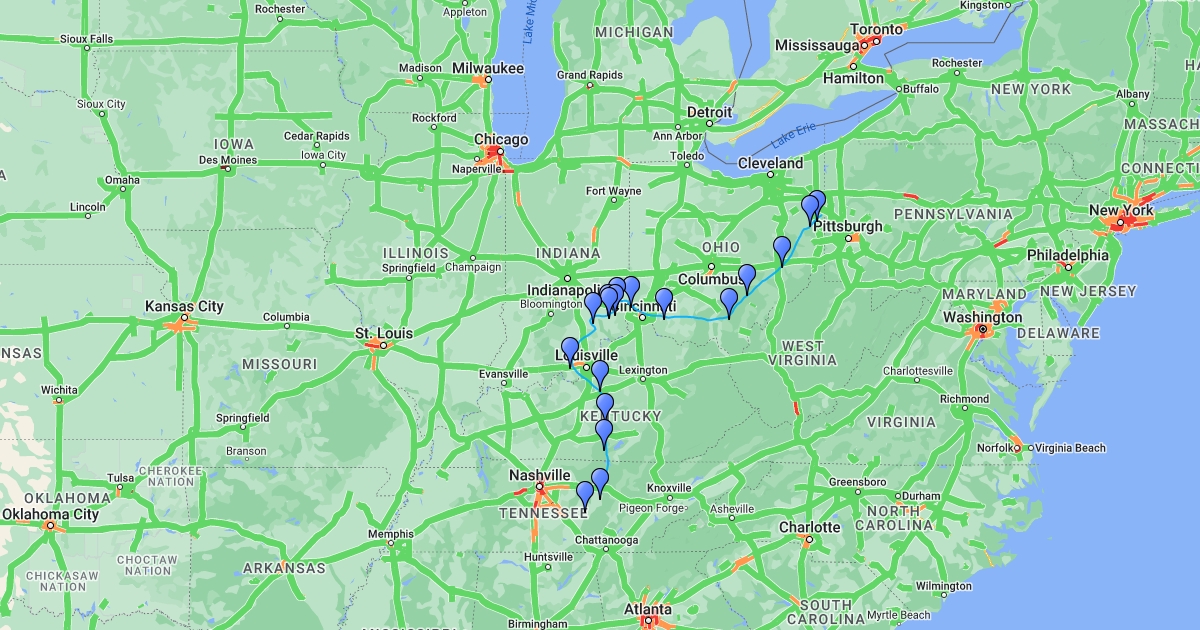The height and width of the screenshot is (630, 1200).
Task: Select the southernmost pin beside the Tennessee label
Action: [x=584, y=492]
